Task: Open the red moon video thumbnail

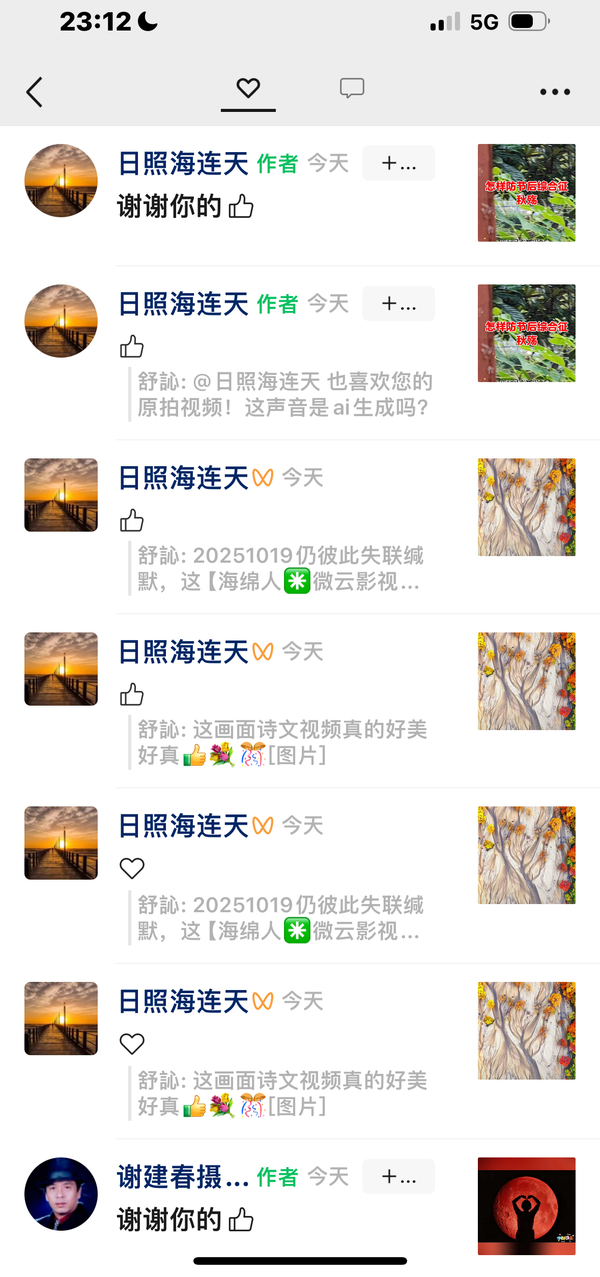Action: [x=526, y=1205]
